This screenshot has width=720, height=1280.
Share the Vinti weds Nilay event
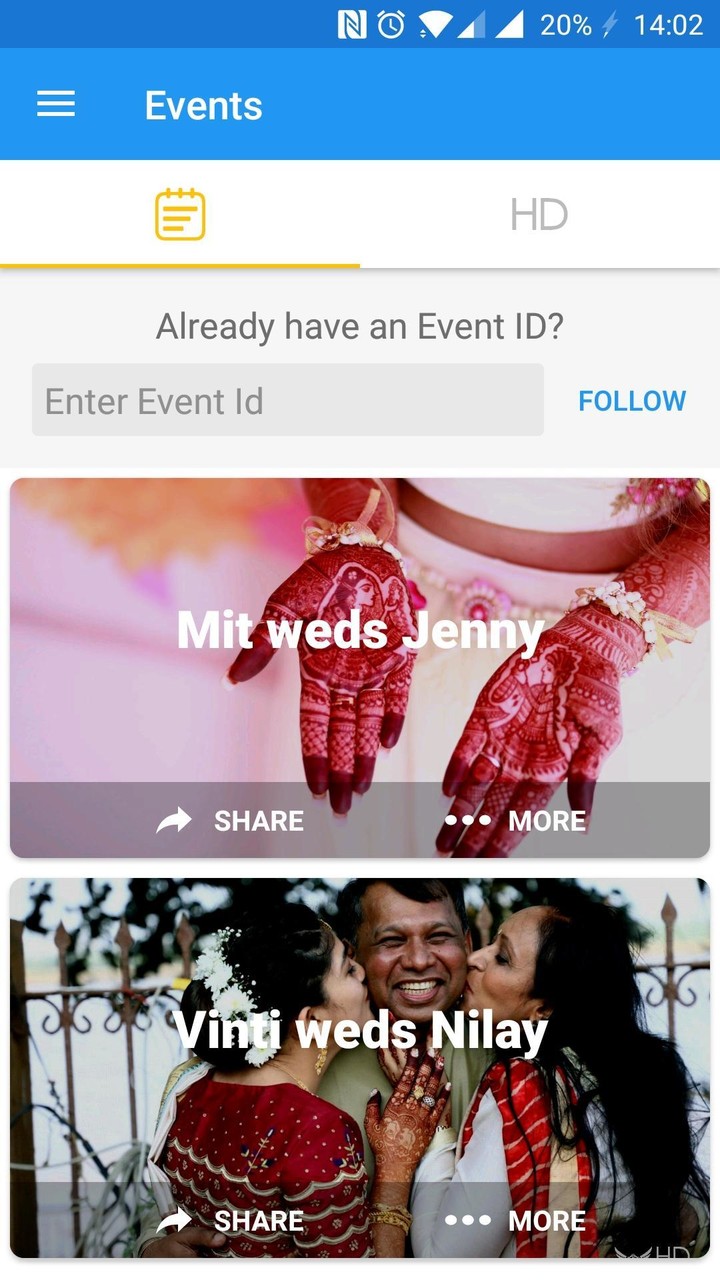pyautogui.click(x=231, y=1220)
